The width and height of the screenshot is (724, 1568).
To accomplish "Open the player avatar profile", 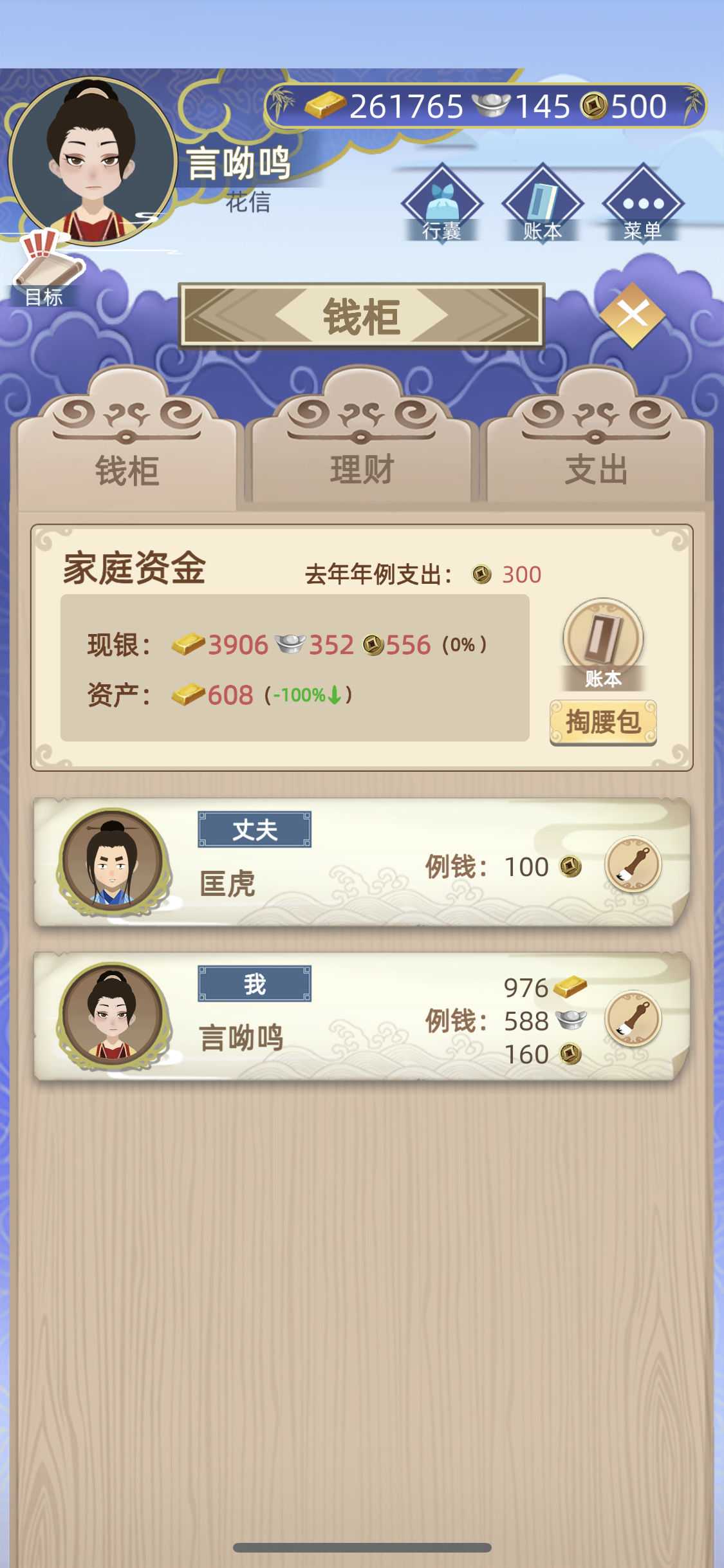I will (x=93, y=161).
